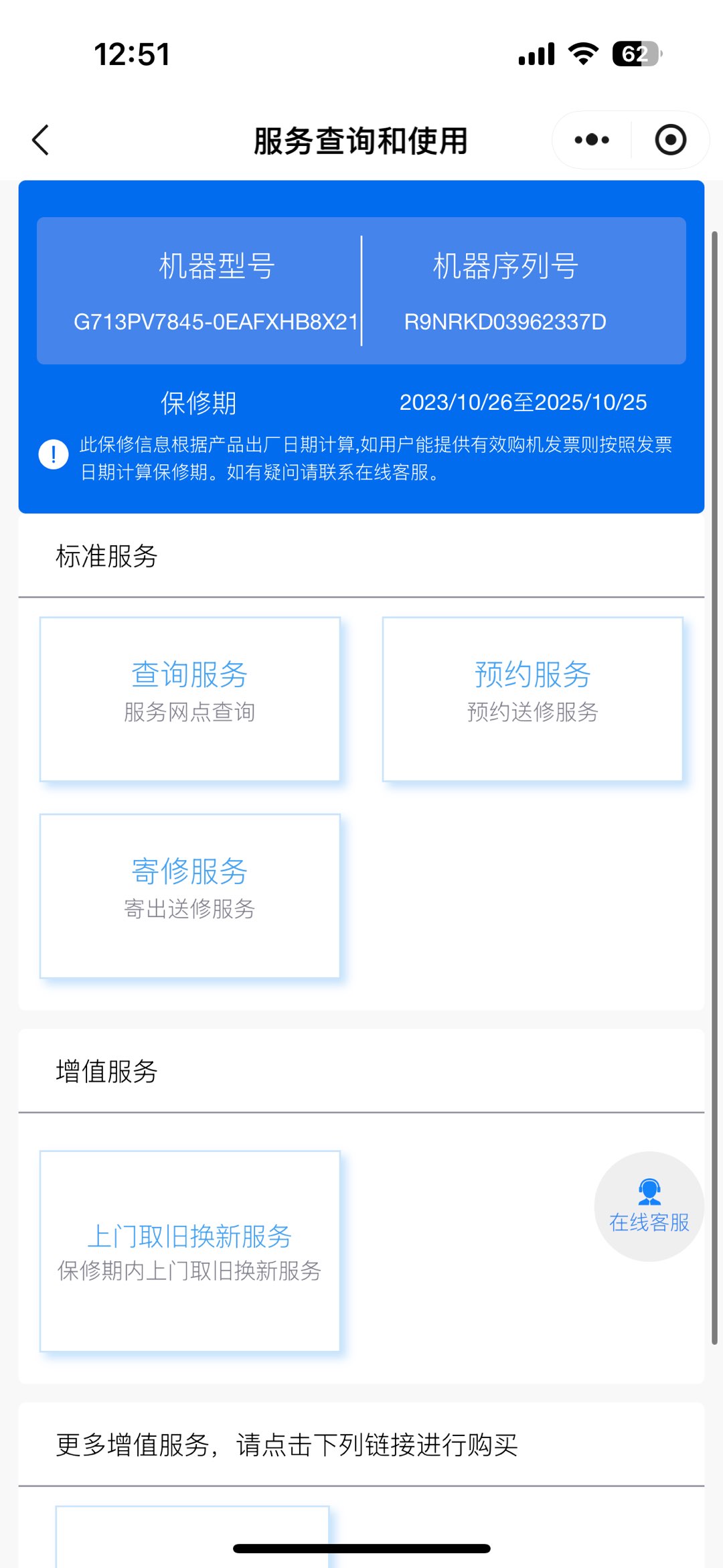Viewport: 723px width, 1568px height.
Task: Go back using the top-left arrow
Action: point(41,140)
